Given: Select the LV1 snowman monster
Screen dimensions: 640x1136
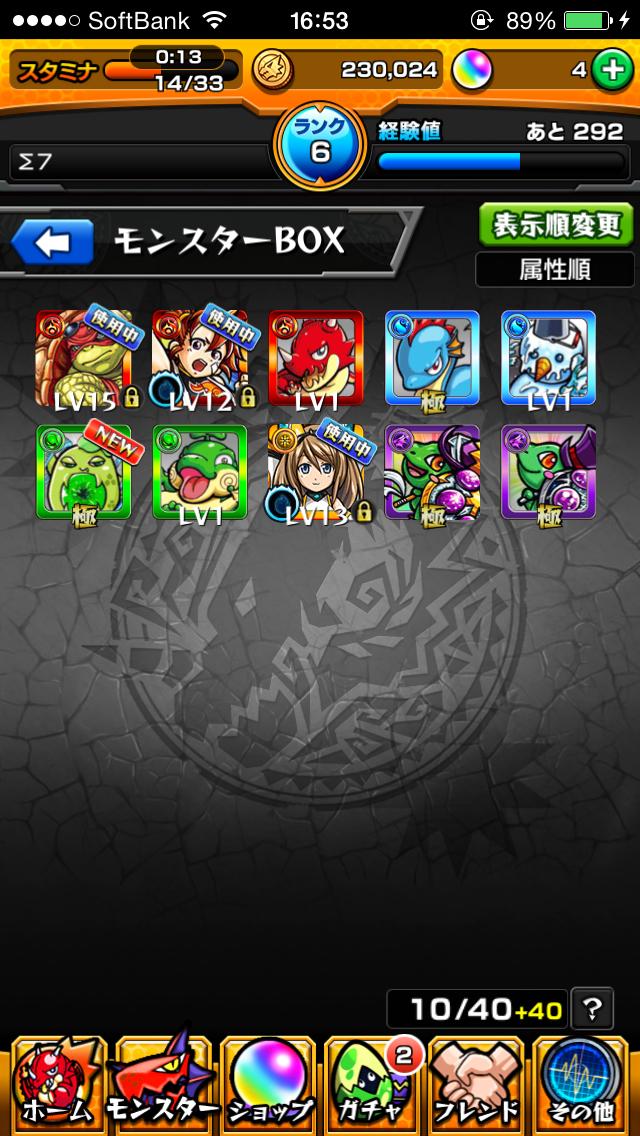Looking at the screenshot, I should pyautogui.click(x=548, y=359).
